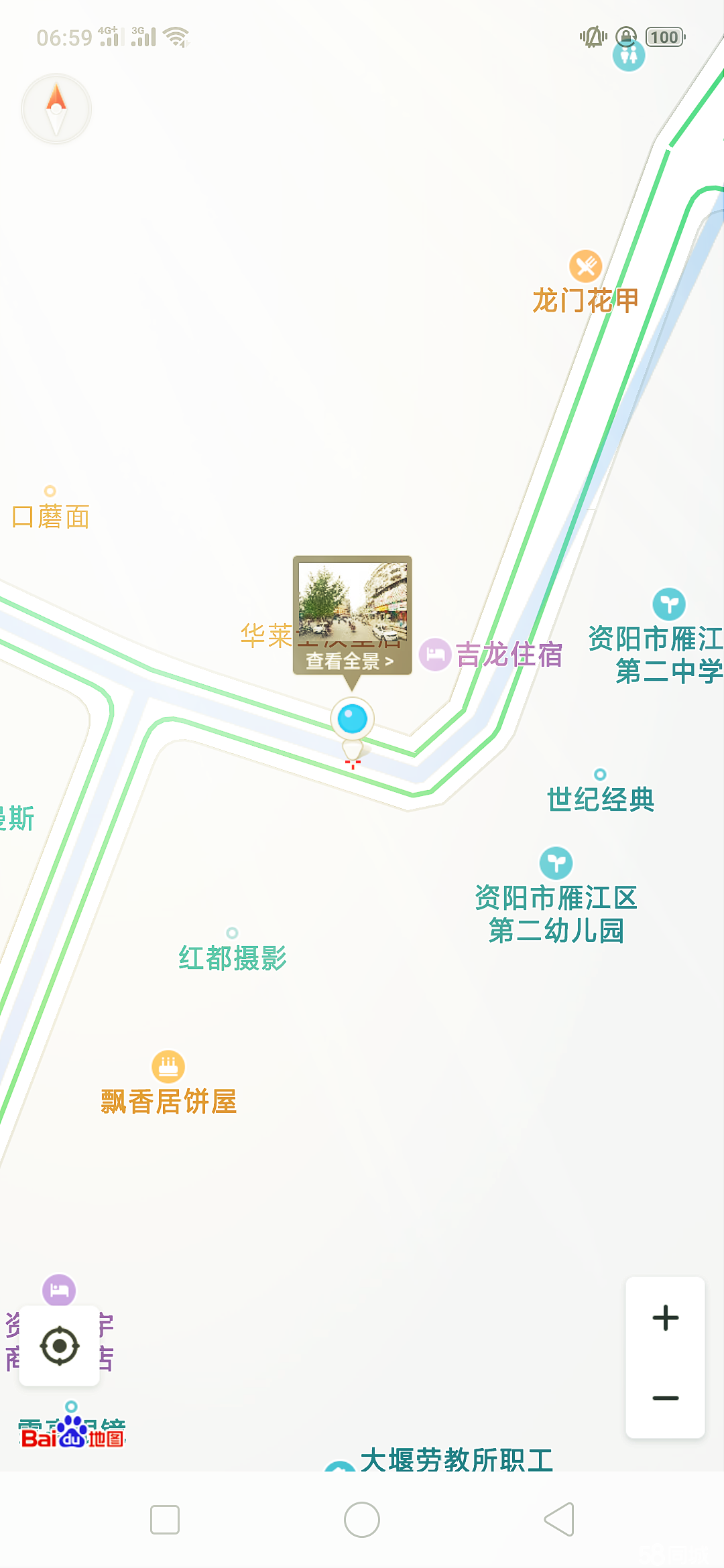Select the 龙门花甲 restaurant marker

(585, 267)
